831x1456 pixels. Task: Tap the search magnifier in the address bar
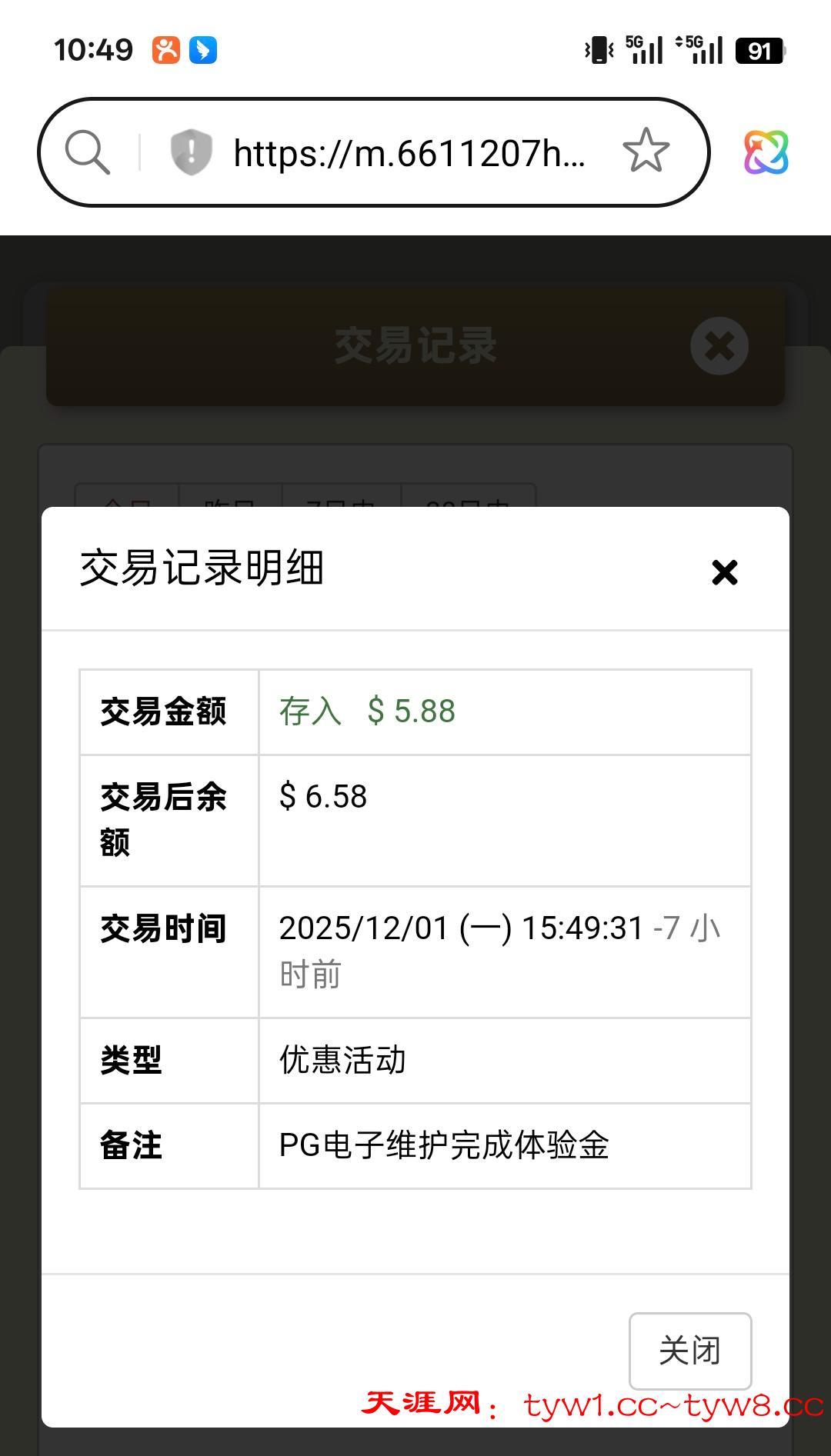click(x=87, y=152)
